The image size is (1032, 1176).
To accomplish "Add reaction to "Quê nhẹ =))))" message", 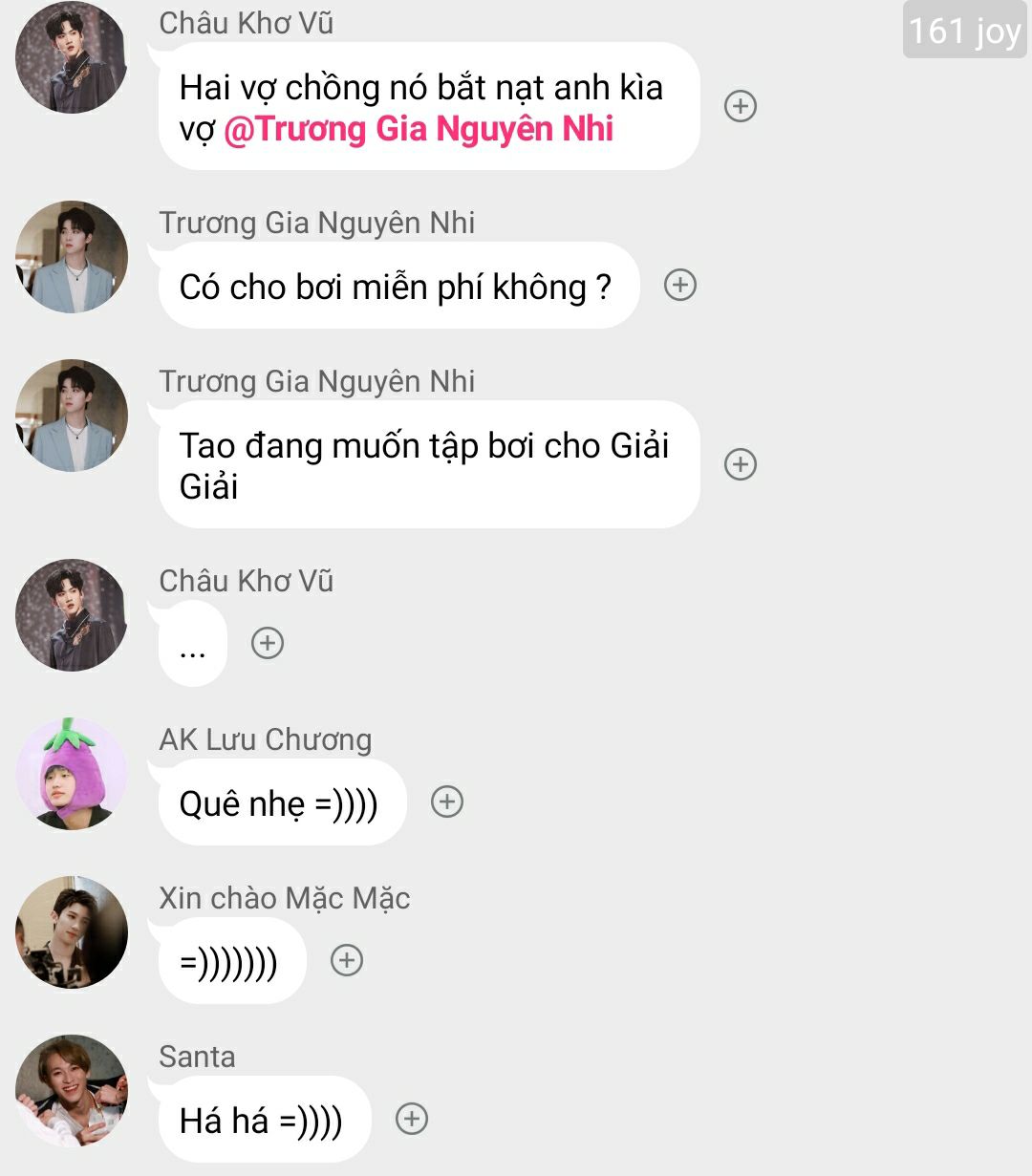I will click(447, 802).
